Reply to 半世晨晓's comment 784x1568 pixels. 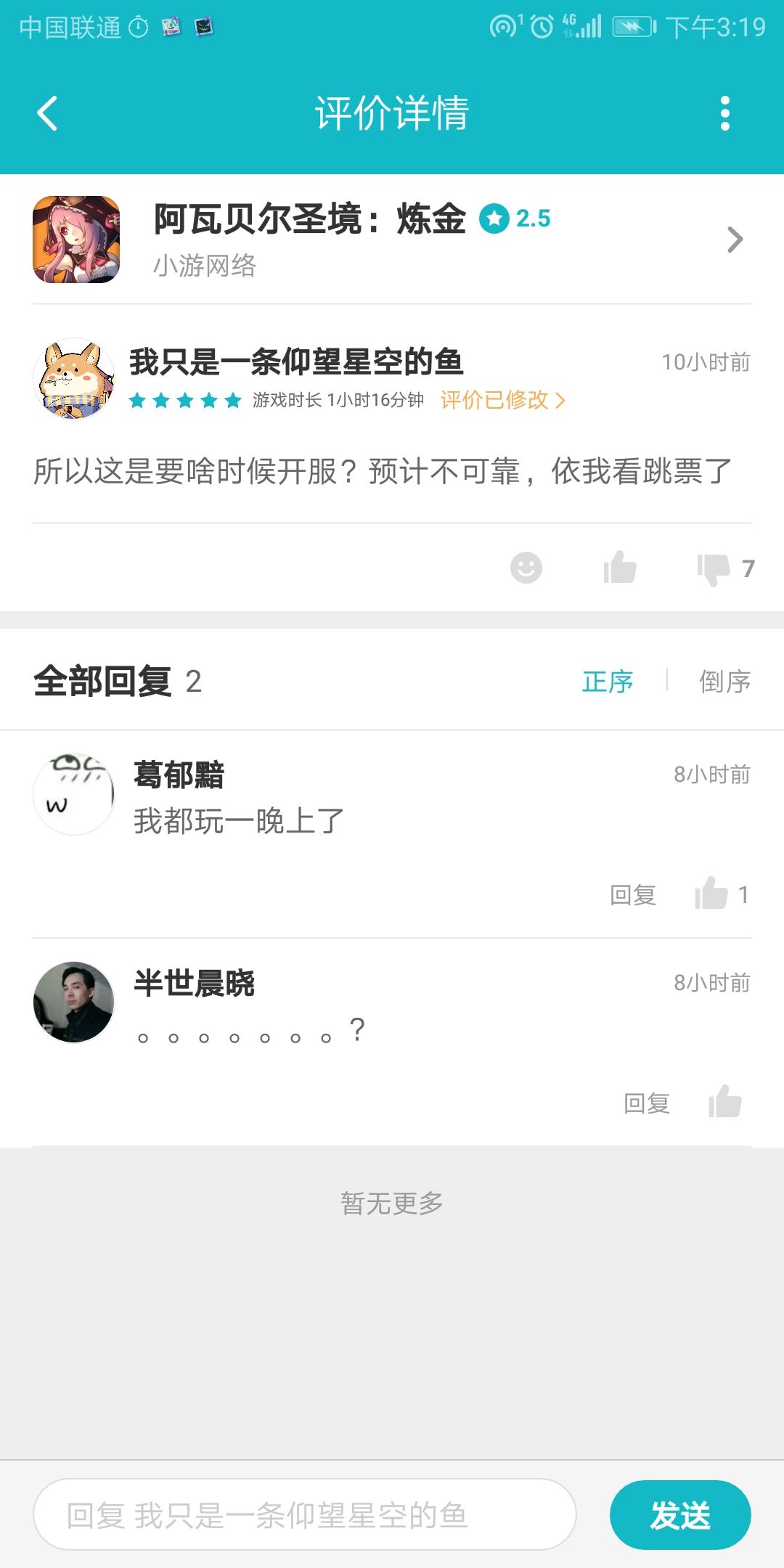click(647, 1103)
